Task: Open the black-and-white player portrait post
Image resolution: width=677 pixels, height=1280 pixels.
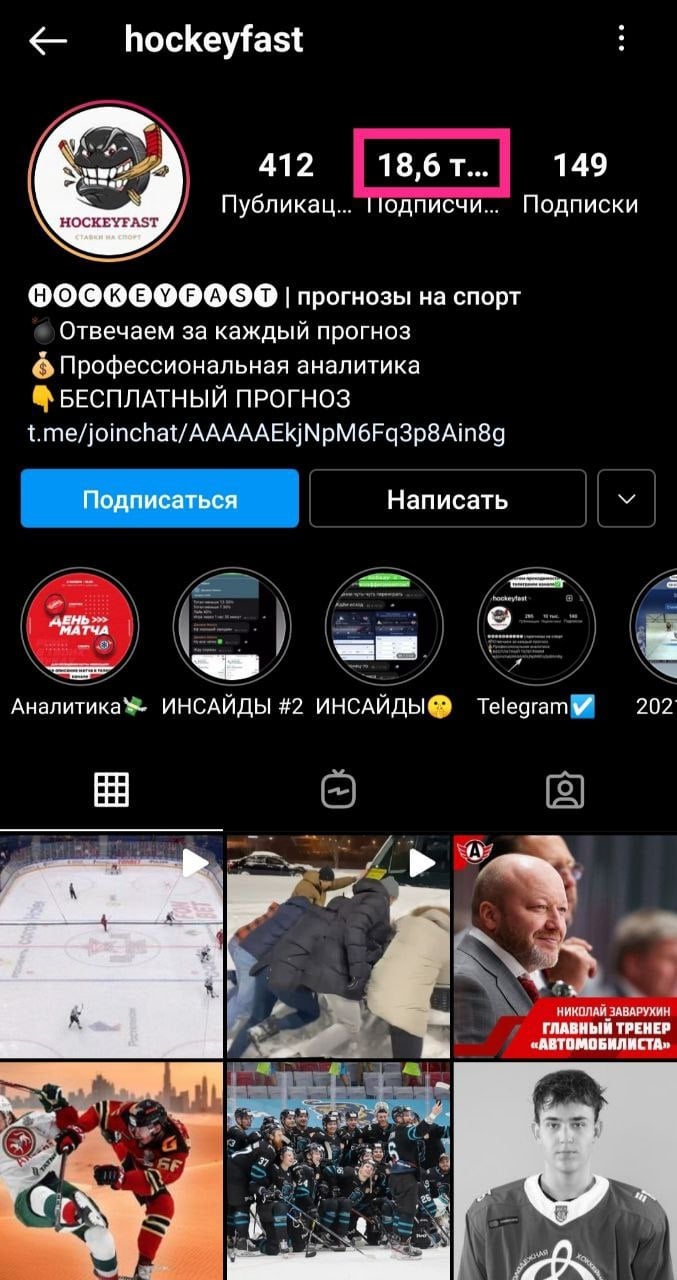Action: 565,1171
